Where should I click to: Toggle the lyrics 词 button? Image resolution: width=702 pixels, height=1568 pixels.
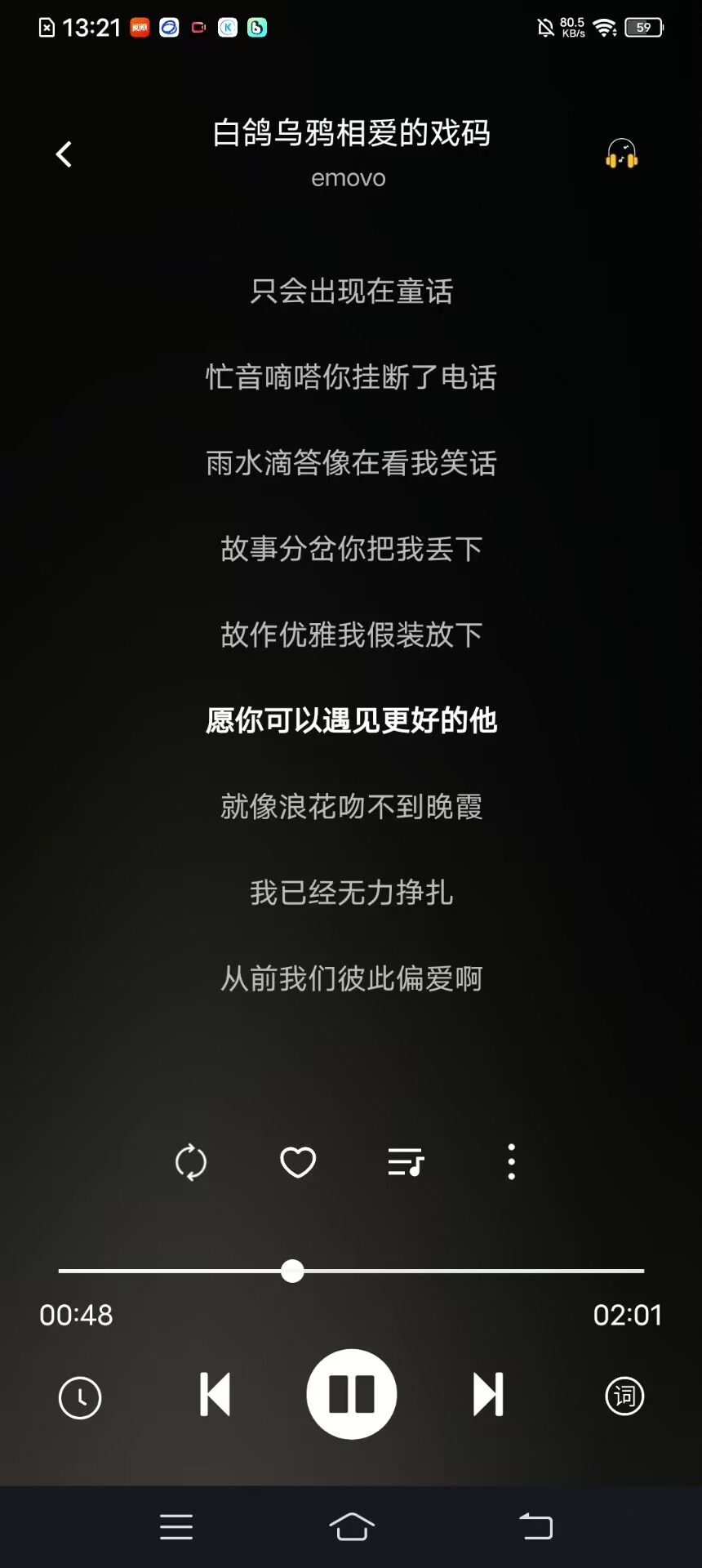point(624,1396)
